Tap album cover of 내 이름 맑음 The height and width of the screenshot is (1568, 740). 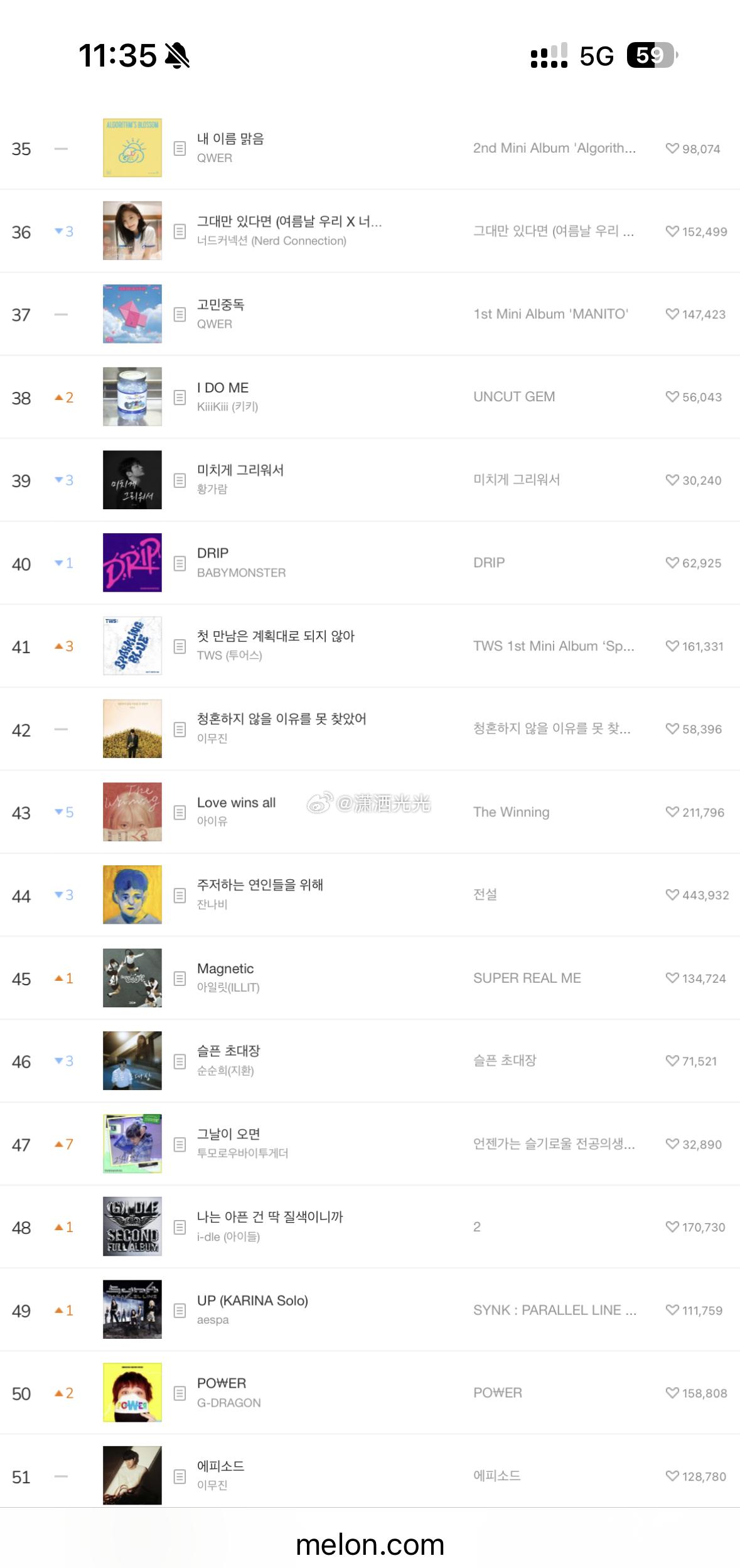pyautogui.click(x=132, y=148)
